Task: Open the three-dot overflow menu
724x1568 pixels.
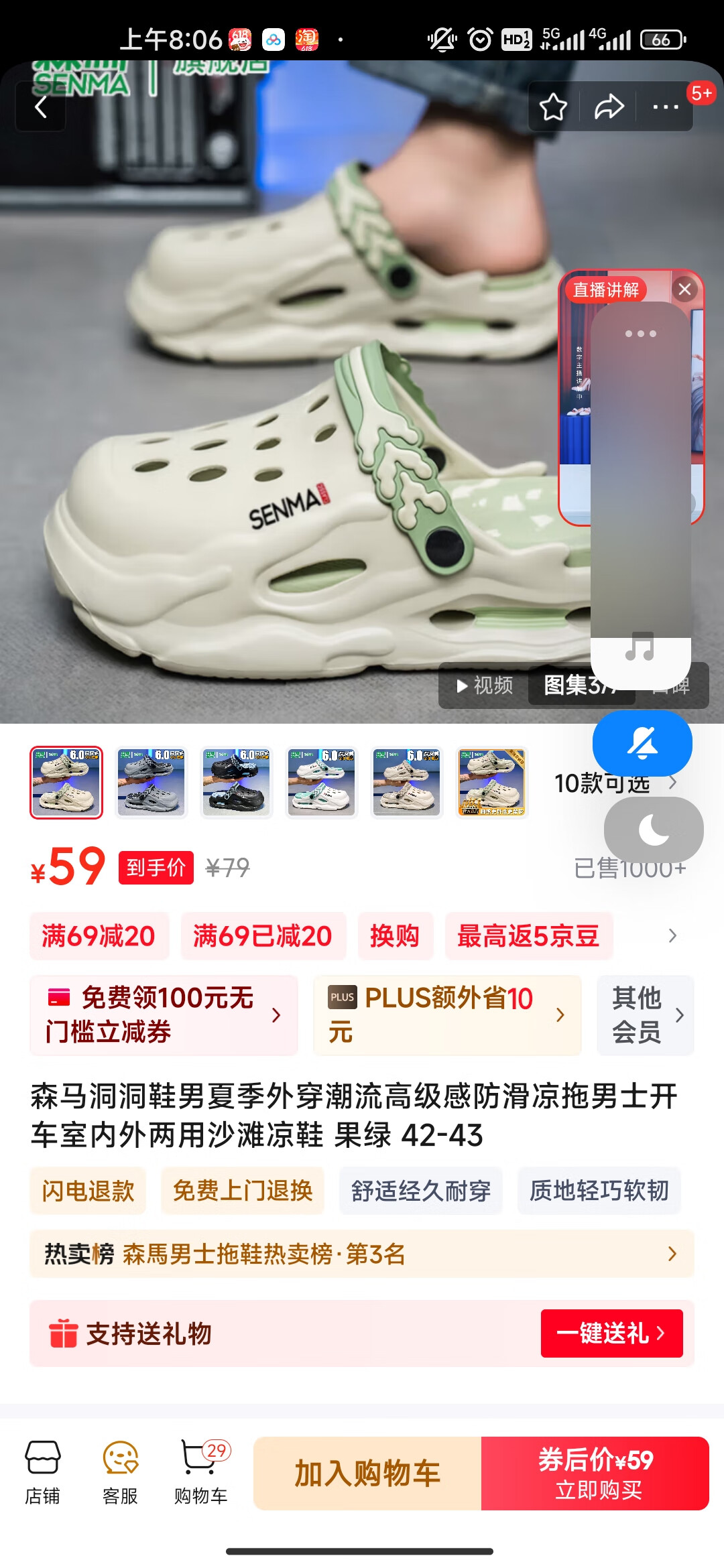Action: pyautogui.click(x=665, y=107)
